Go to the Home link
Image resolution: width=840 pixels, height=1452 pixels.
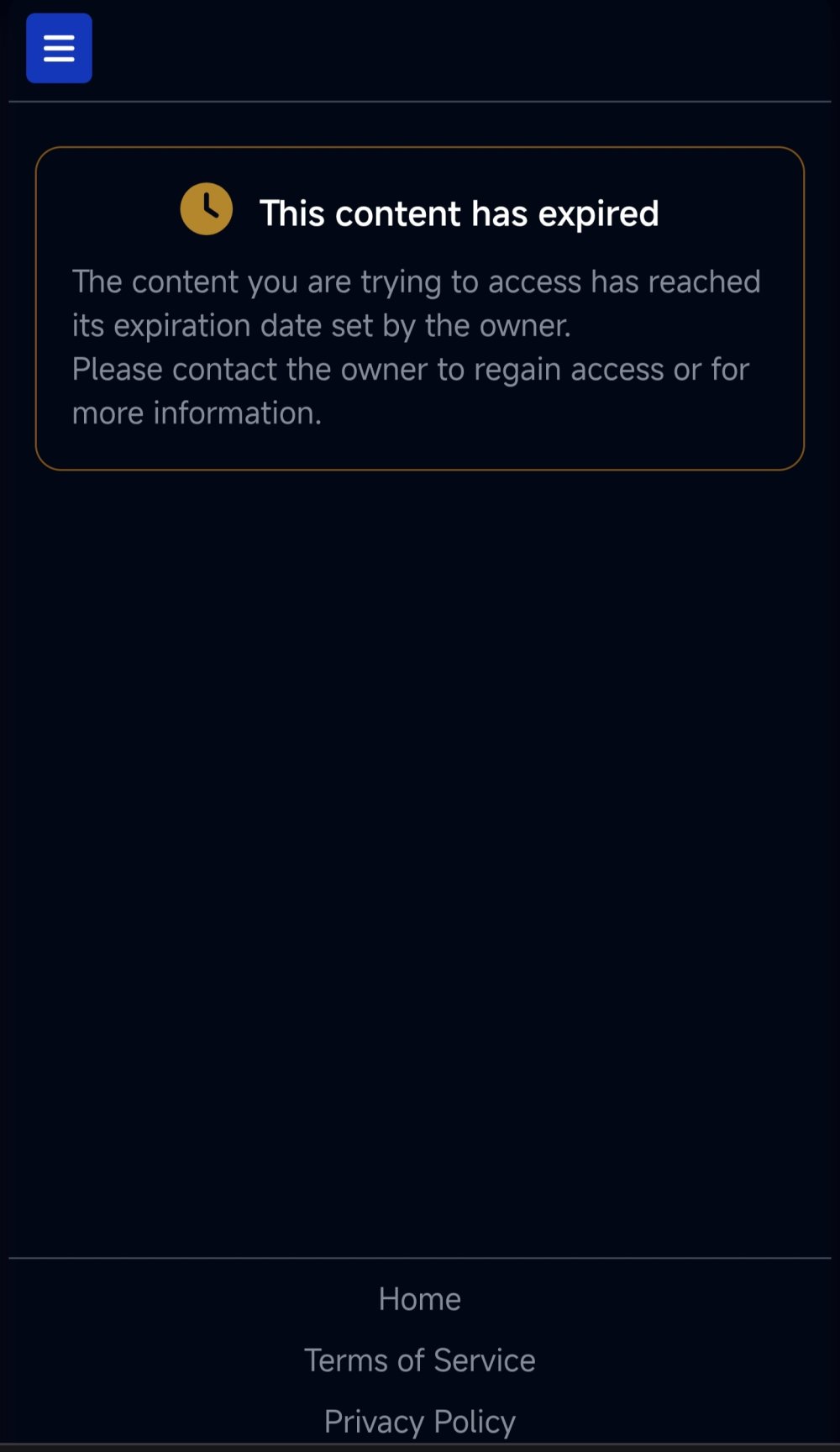419,1299
